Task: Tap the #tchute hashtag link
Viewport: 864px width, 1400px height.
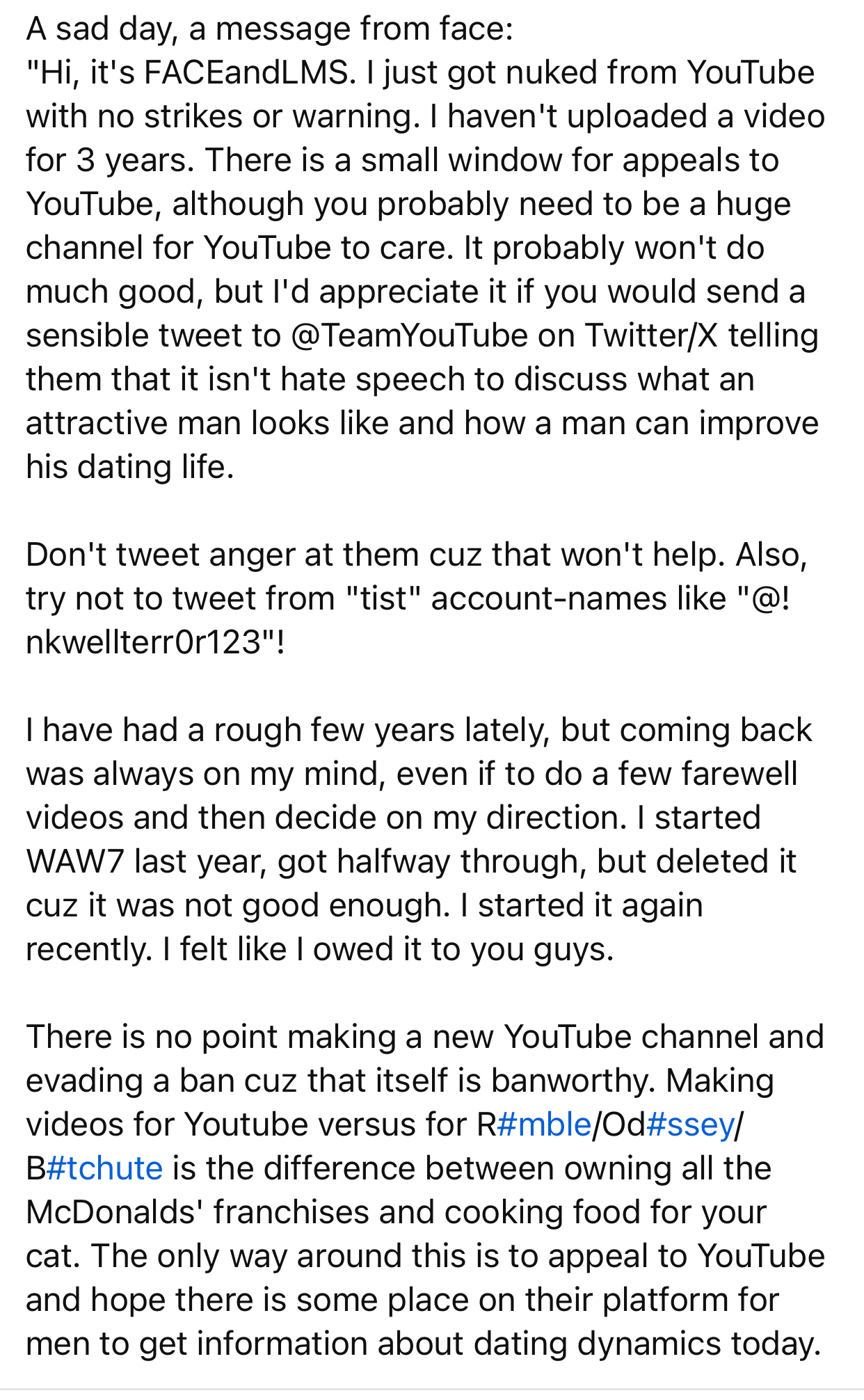Action: [x=104, y=1169]
